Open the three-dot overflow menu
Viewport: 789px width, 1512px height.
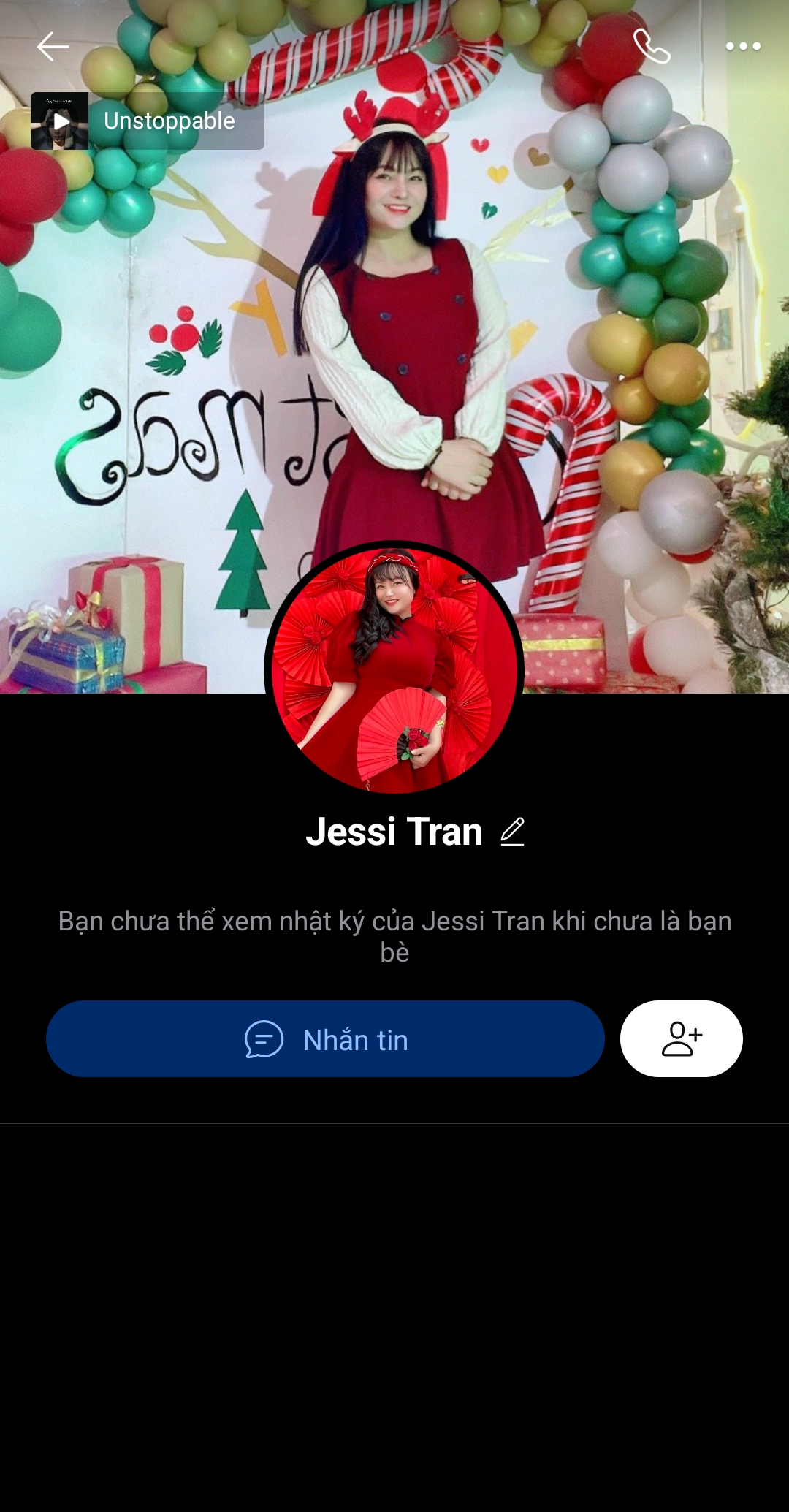click(x=743, y=47)
